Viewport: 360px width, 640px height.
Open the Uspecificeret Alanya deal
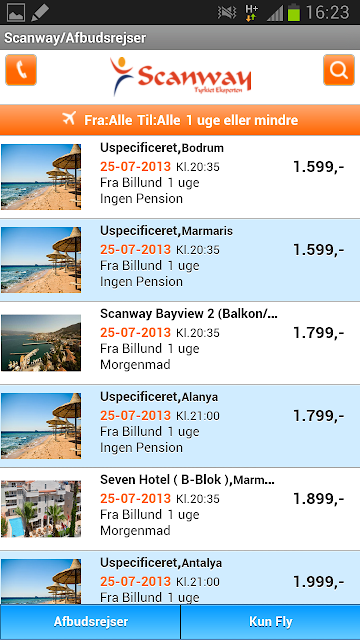(x=180, y=426)
